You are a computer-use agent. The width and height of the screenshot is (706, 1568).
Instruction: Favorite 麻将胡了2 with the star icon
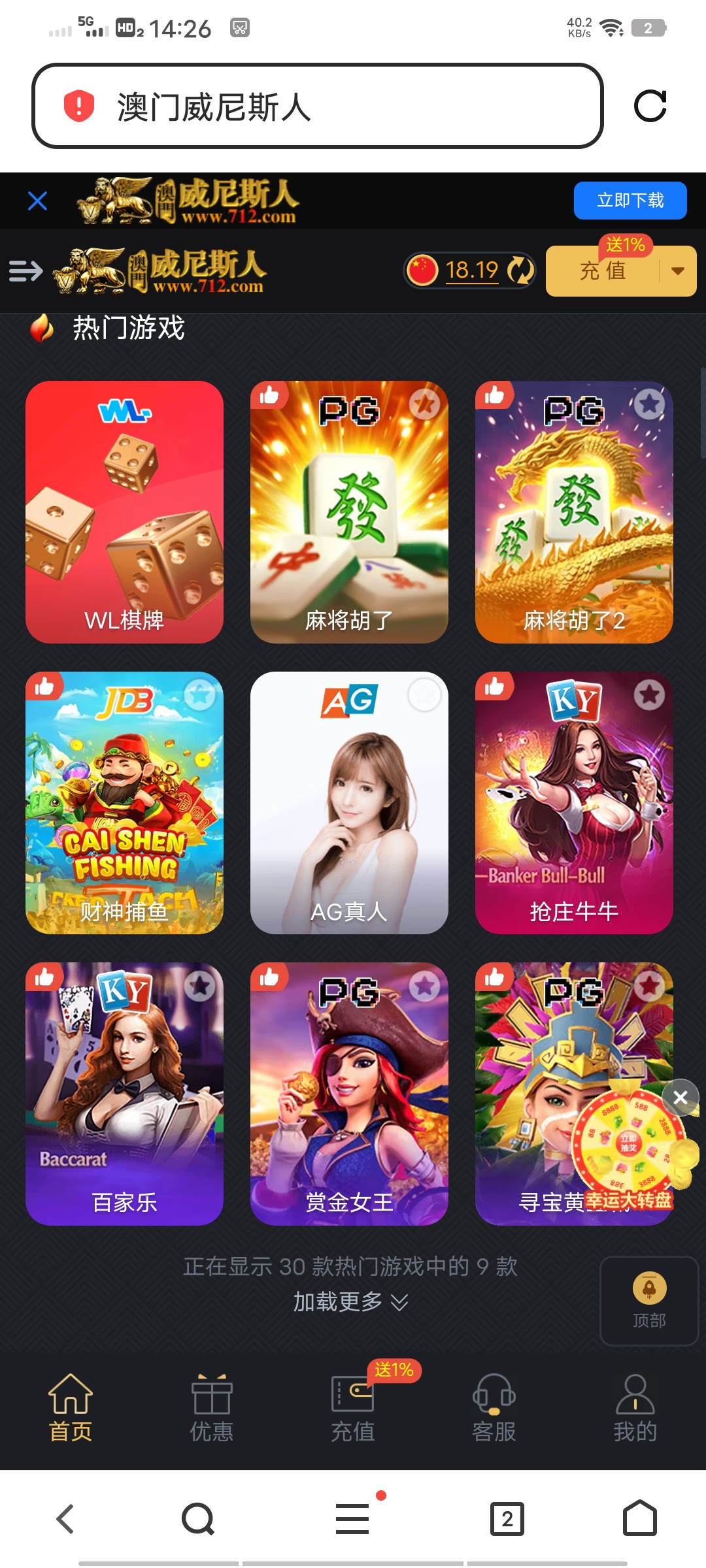[x=649, y=404]
